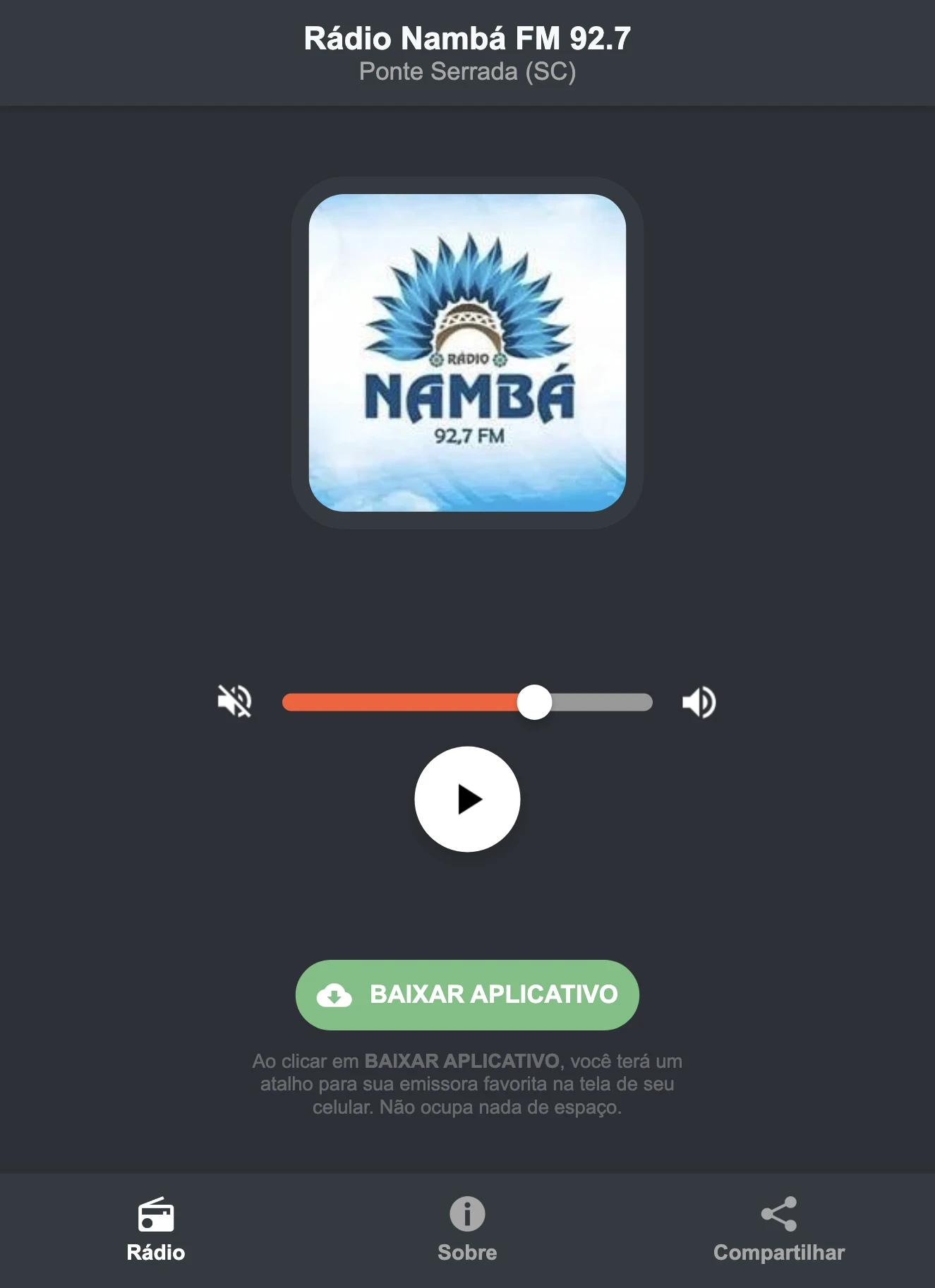The height and width of the screenshot is (1288, 935).
Task: Click the orange filled part of volume slider
Action: [x=402, y=701]
